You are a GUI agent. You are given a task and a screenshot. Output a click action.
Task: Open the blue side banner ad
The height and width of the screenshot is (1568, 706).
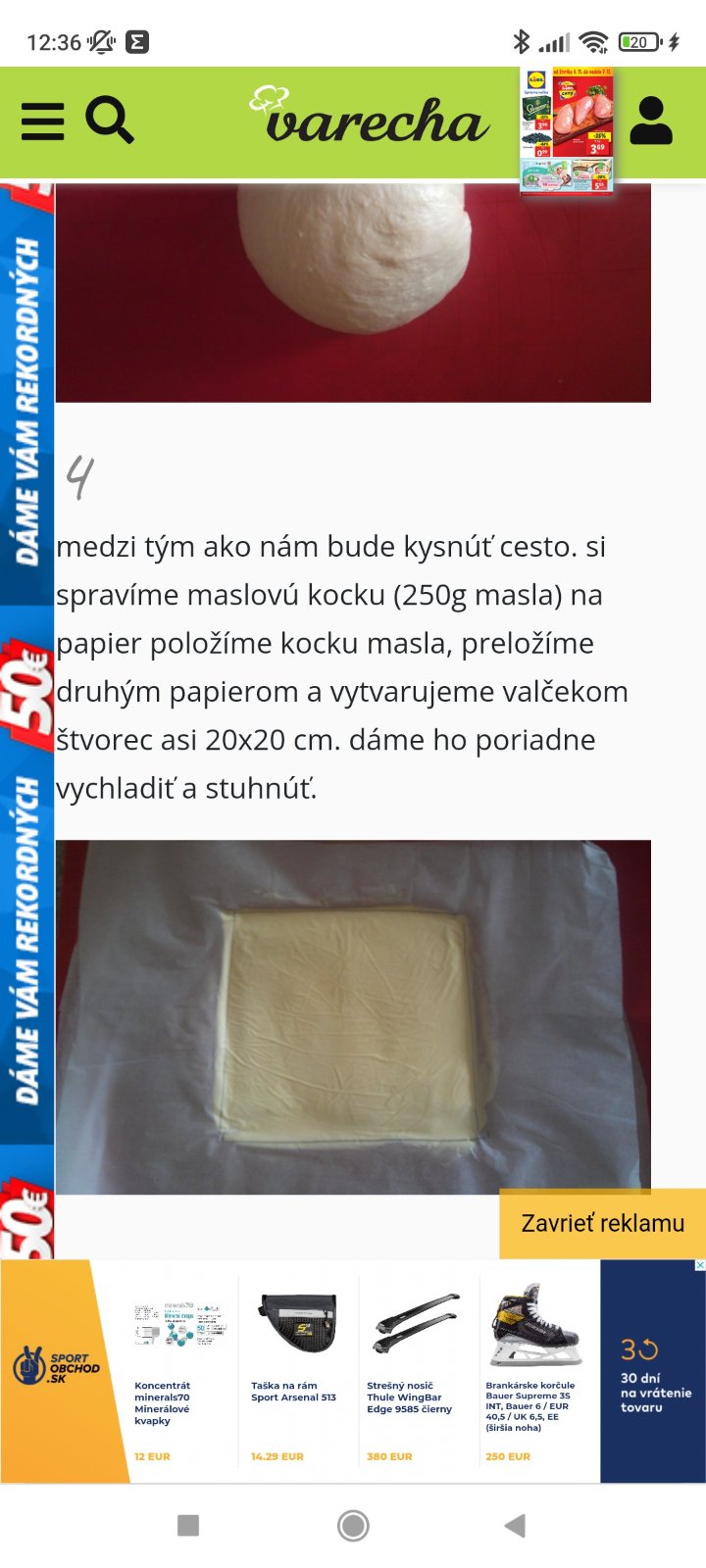click(x=26, y=686)
